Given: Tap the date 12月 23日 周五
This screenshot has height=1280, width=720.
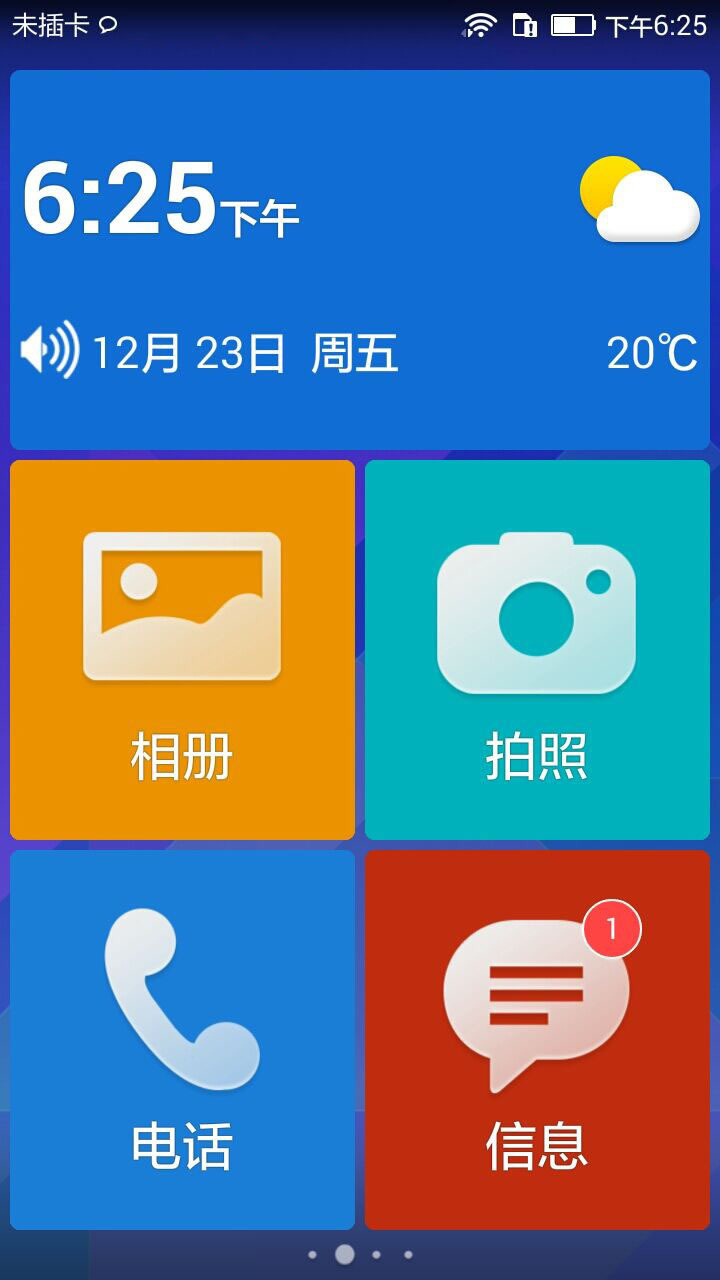Looking at the screenshot, I should [245, 352].
